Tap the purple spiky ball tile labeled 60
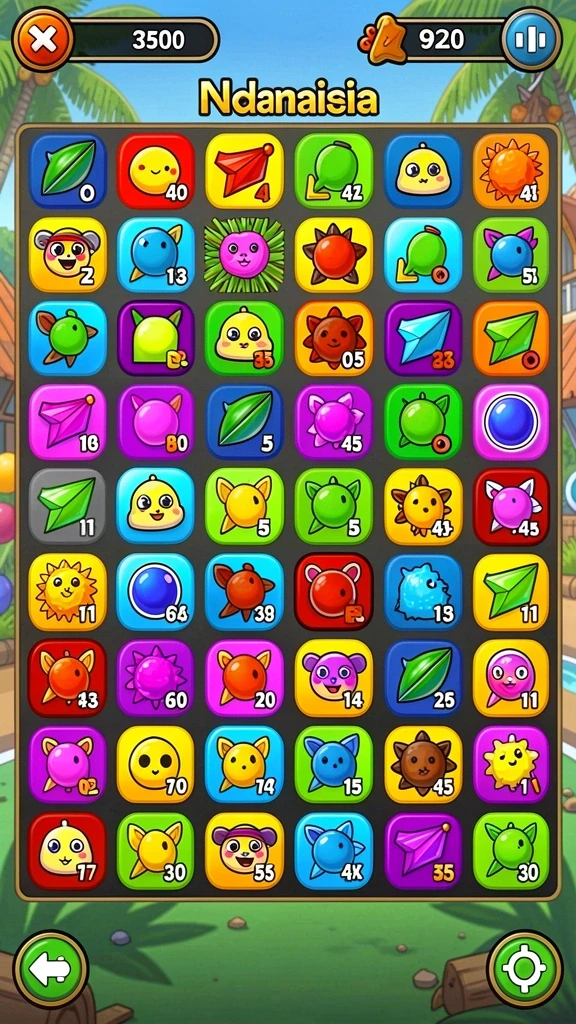This screenshot has height=1024, width=576. tap(155, 678)
